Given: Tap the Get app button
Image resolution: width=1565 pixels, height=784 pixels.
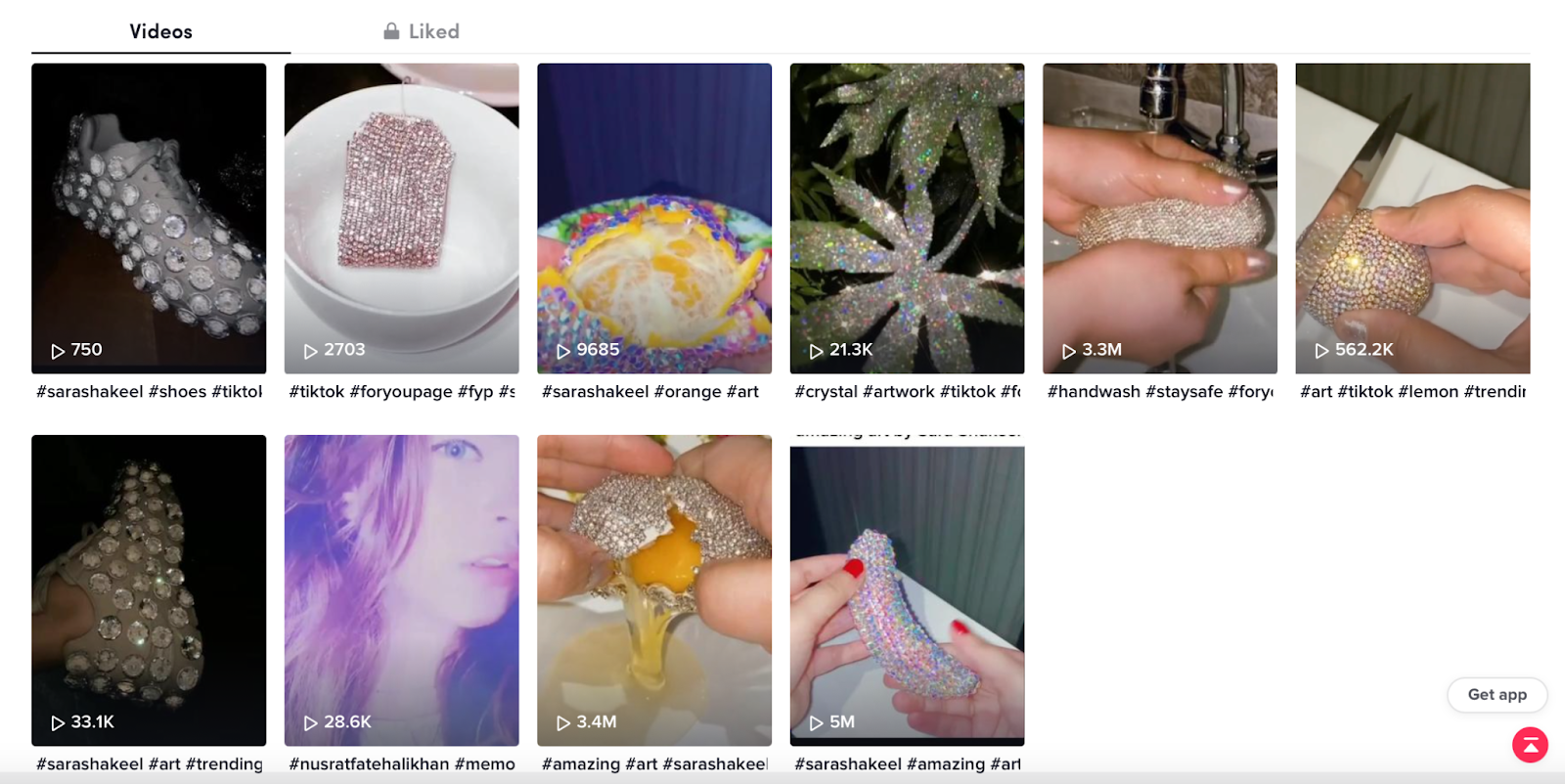Looking at the screenshot, I should [1497, 694].
